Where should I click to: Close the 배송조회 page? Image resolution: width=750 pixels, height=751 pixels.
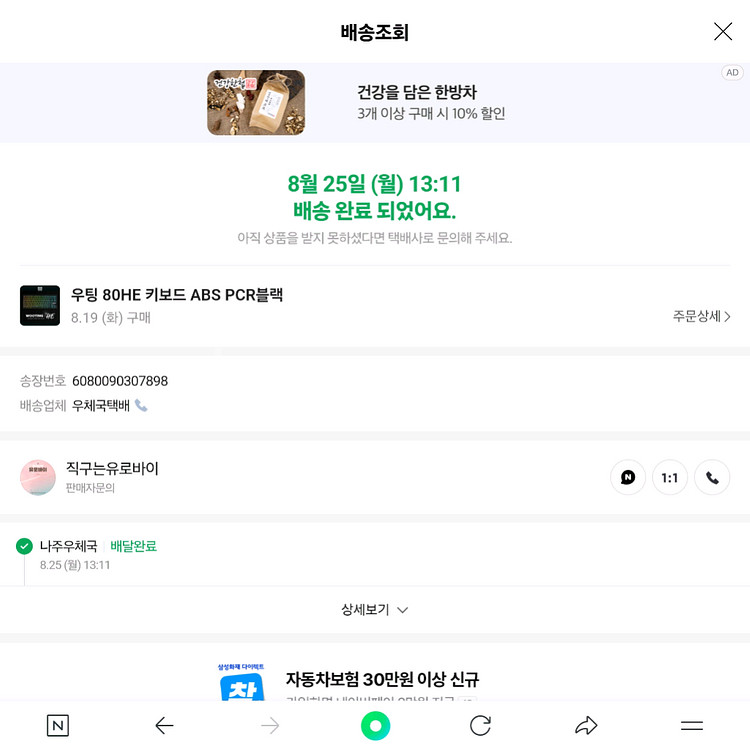point(723,32)
